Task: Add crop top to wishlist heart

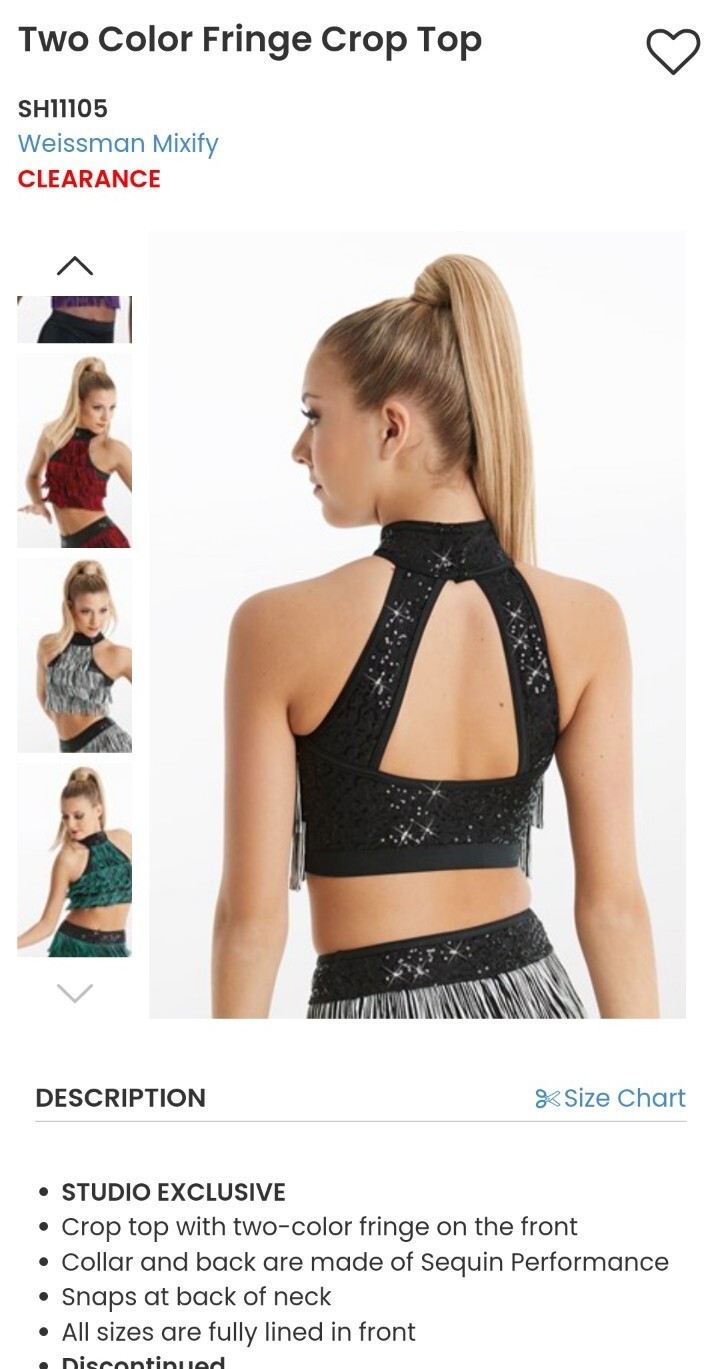Action: 673,51
